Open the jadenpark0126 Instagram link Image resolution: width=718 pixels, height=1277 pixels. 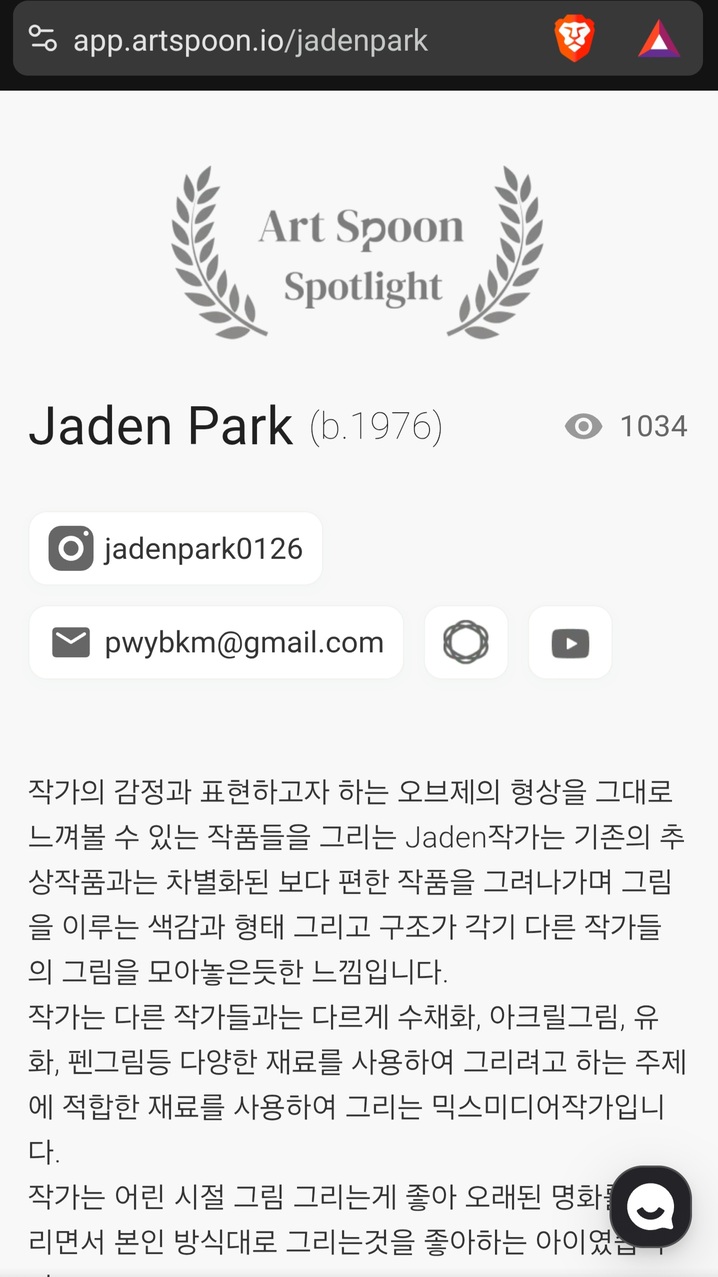[176, 548]
